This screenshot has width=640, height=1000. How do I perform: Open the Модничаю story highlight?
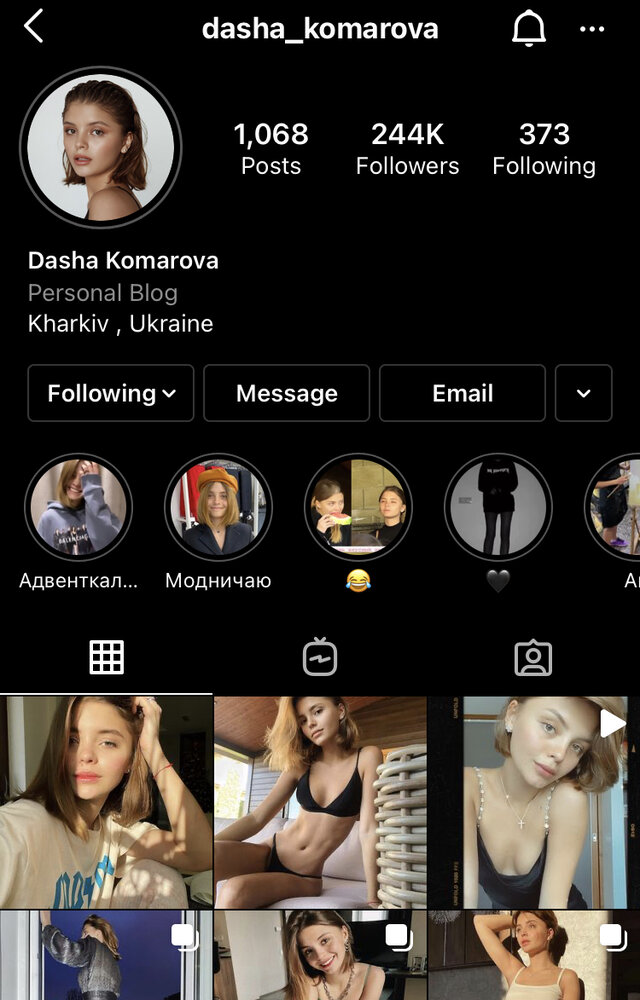tap(218, 507)
